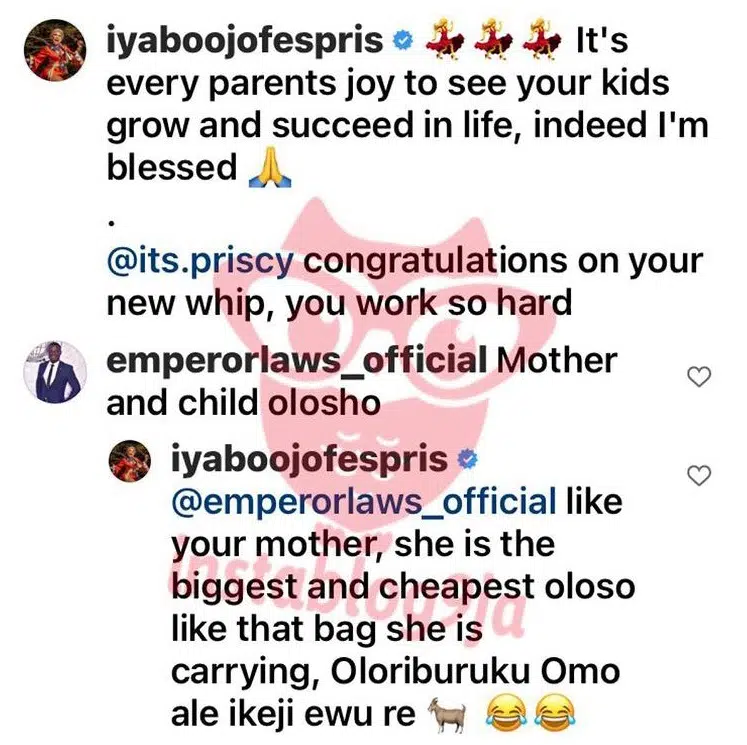Image resolution: width=747 pixels, height=745 pixels.
Task: Tap the iyaboojofespris username on the caption
Action: pyautogui.click(x=248, y=43)
